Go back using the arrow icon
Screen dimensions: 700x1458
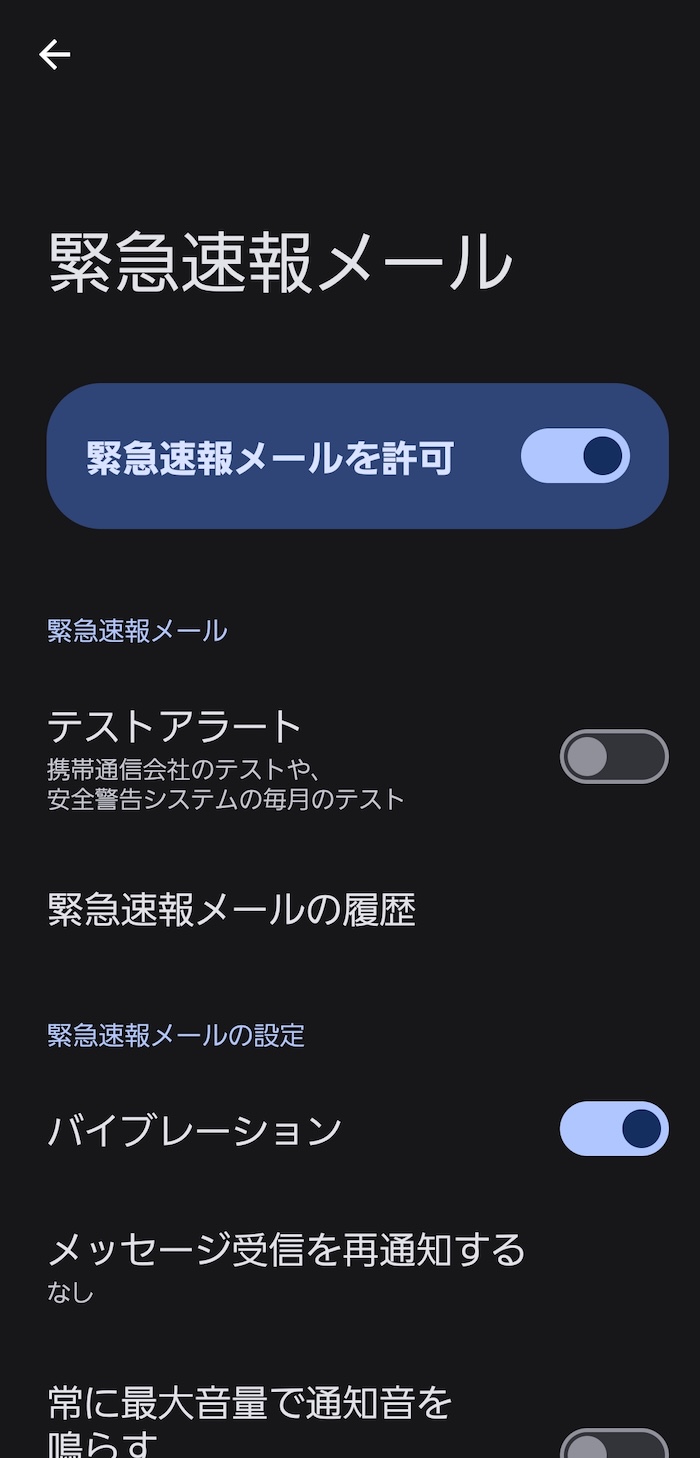55,55
